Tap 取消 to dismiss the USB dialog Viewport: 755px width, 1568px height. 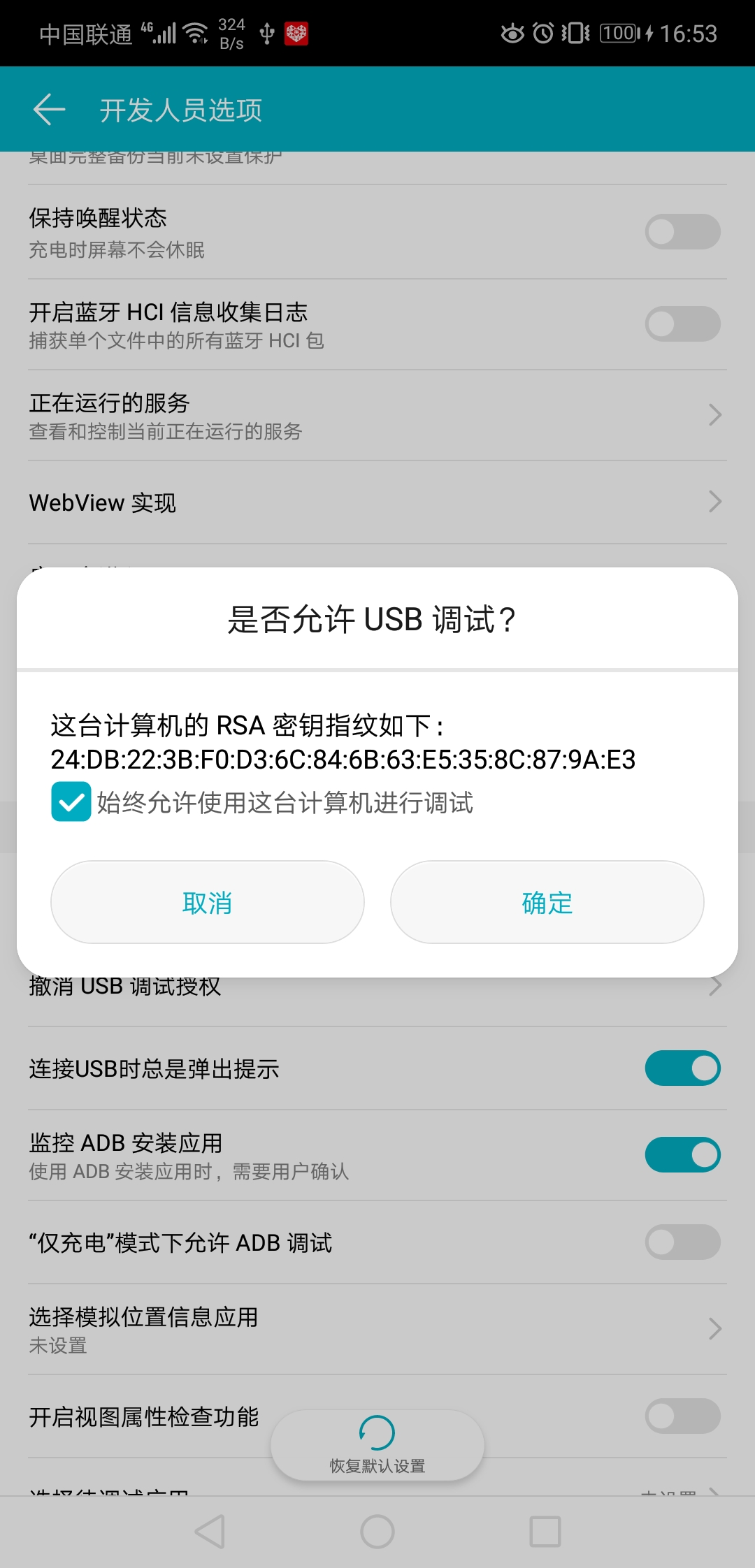point(207,902)
